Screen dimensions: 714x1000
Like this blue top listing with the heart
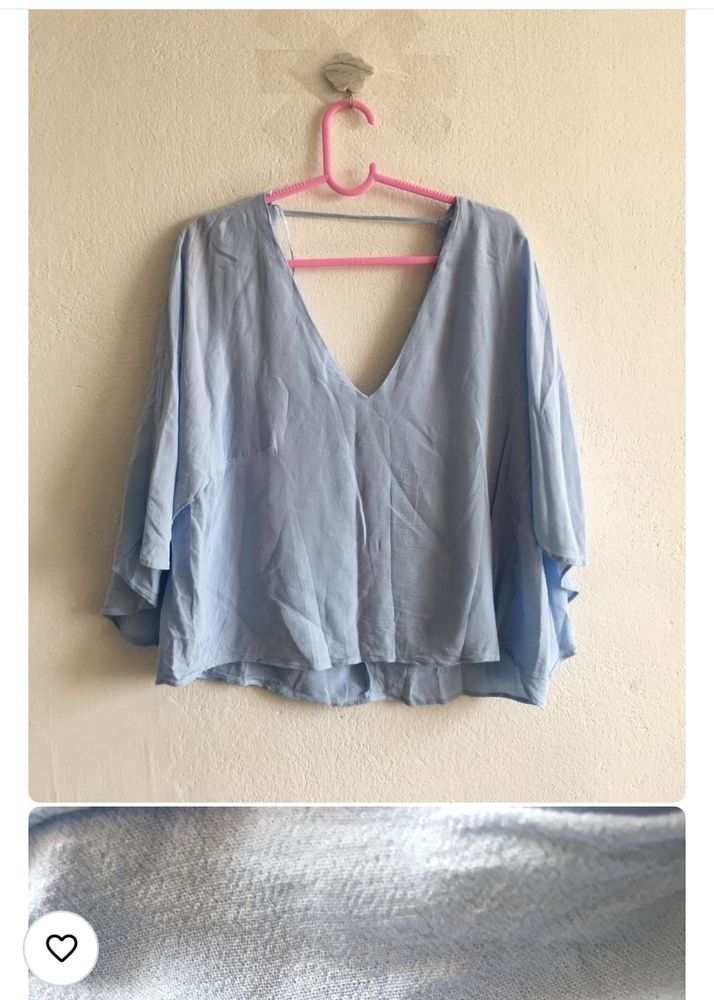[61, 948]
